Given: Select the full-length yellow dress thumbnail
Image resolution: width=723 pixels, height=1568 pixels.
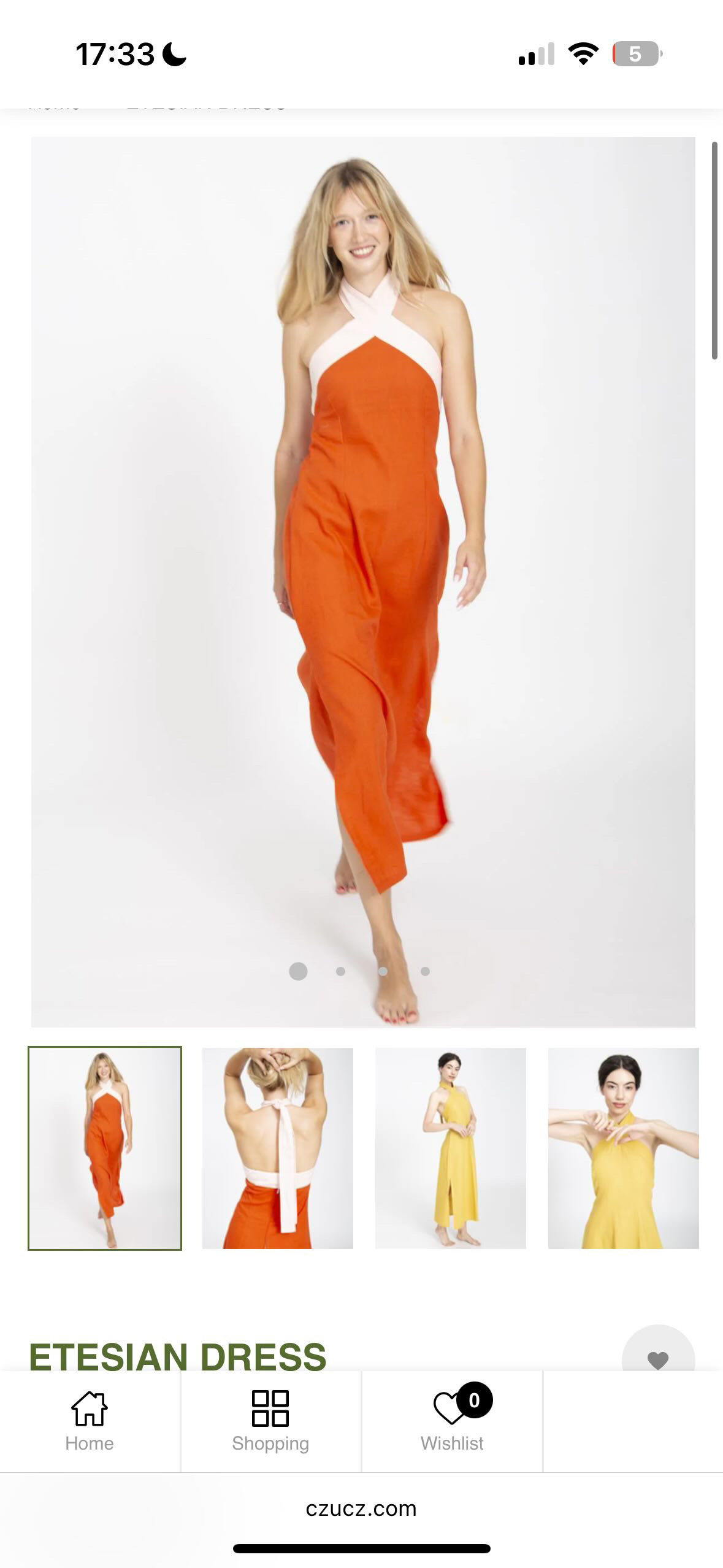Looking at the screenshot, I should pyautogui.click(x=451, y=1148).
